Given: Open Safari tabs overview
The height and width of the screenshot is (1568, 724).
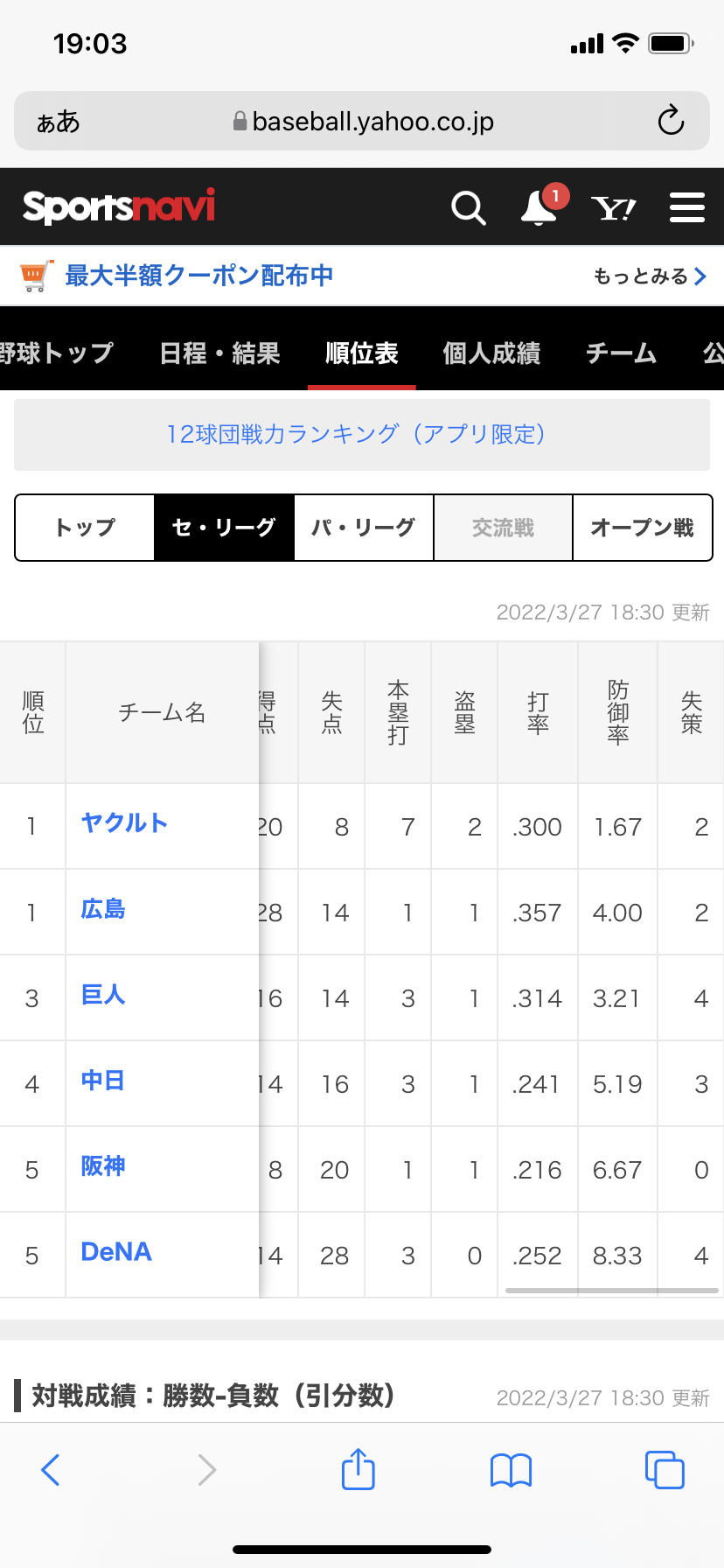Looking at the screenshot, I should pyautogui.click(x=664, y=1469).
